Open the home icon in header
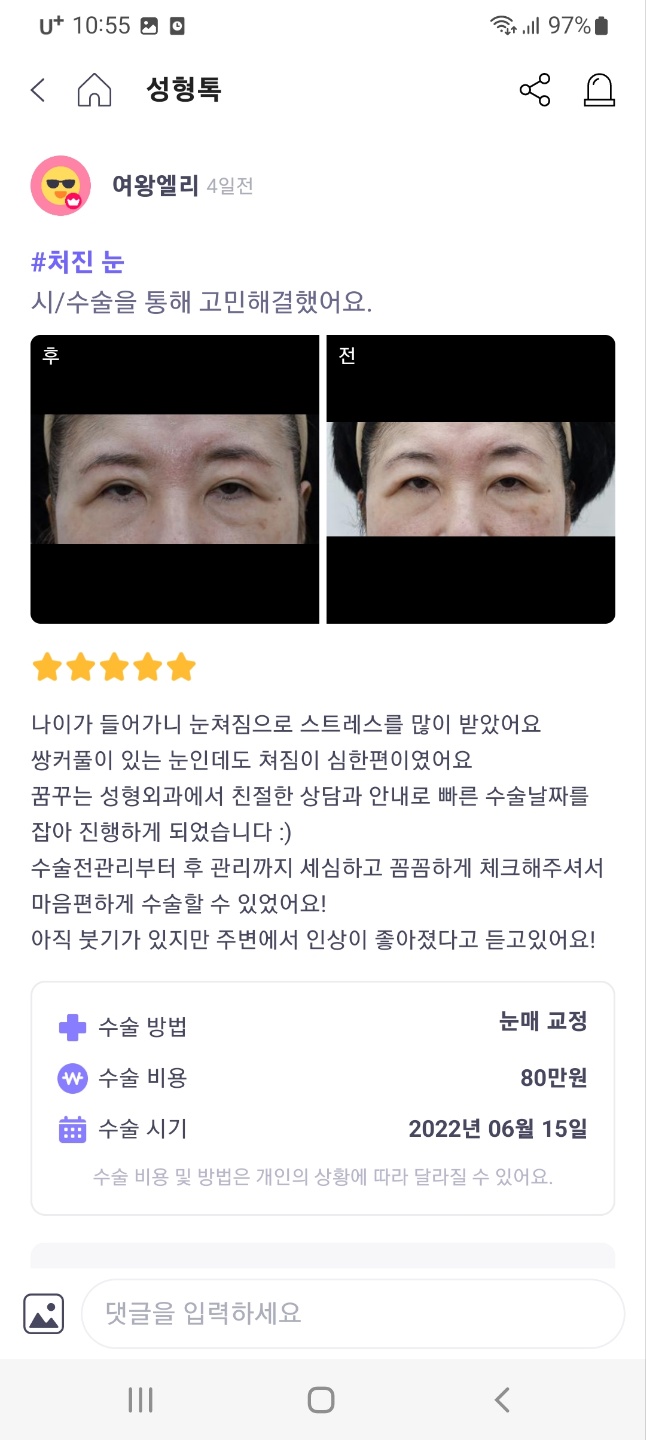This screenshot has width=646, height=1440. [x=94, y=90]
